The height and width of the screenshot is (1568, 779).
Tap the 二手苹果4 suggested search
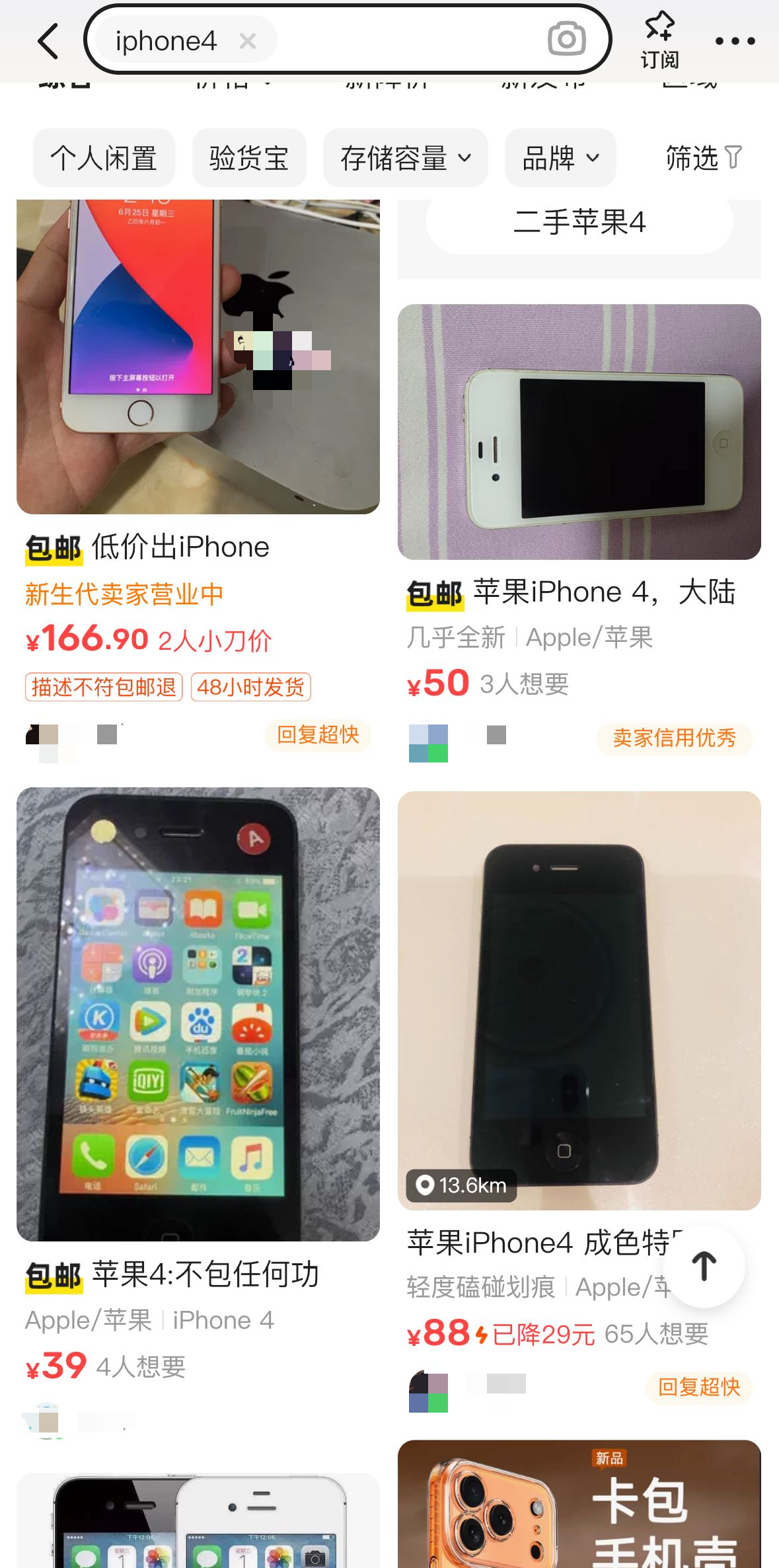pos(579,222)
